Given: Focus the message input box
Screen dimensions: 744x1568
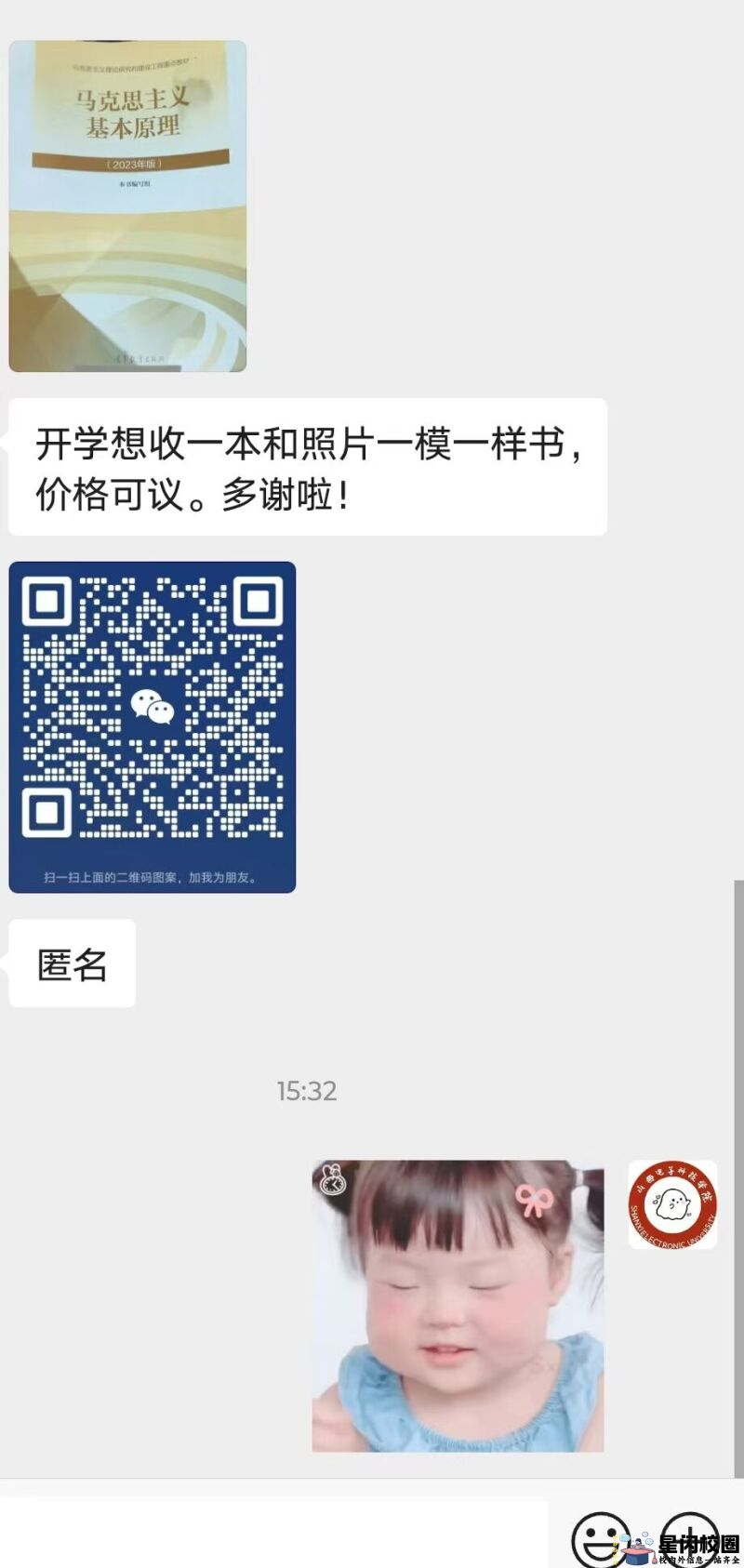Looking at the screenshot, I should [274, 1533].
